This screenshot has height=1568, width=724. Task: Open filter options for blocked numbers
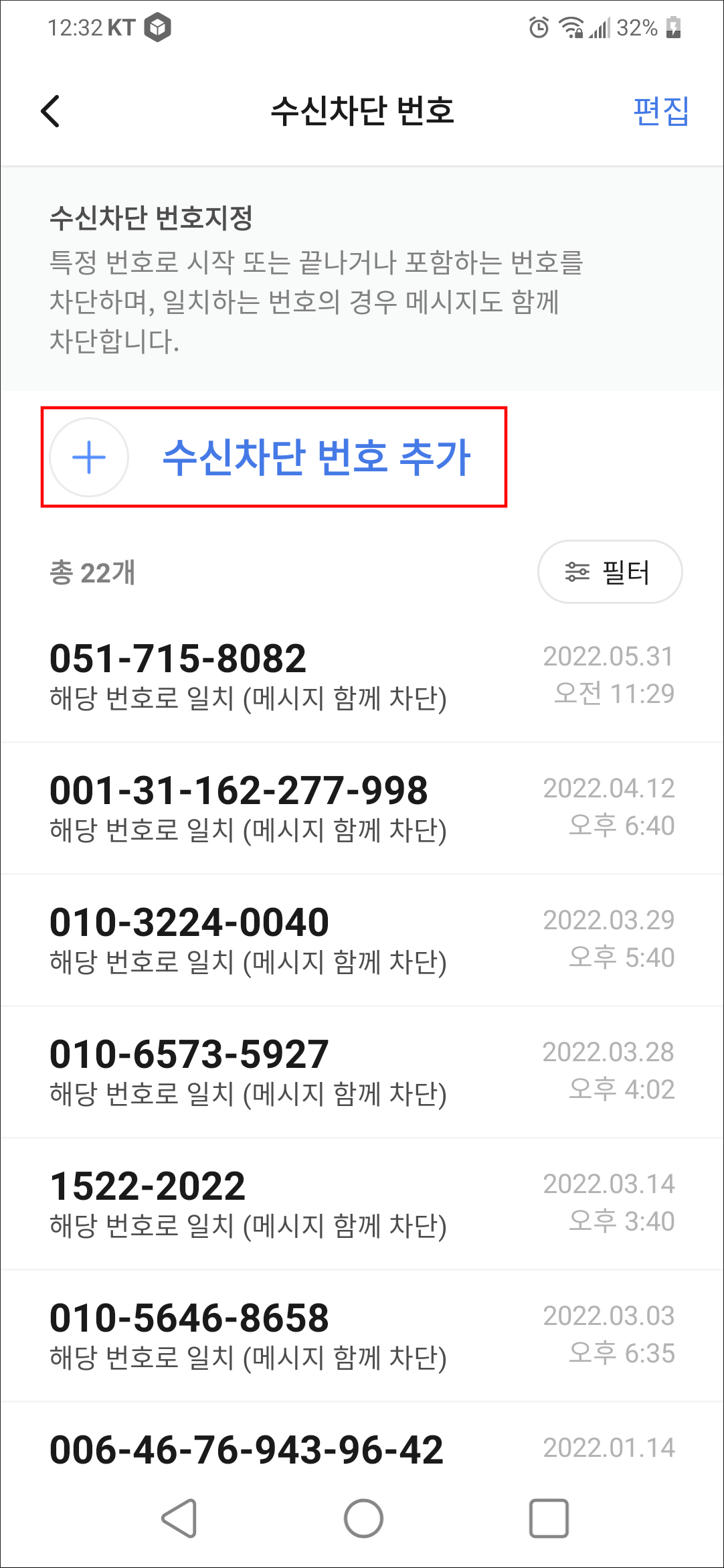[x=610, y=572]
